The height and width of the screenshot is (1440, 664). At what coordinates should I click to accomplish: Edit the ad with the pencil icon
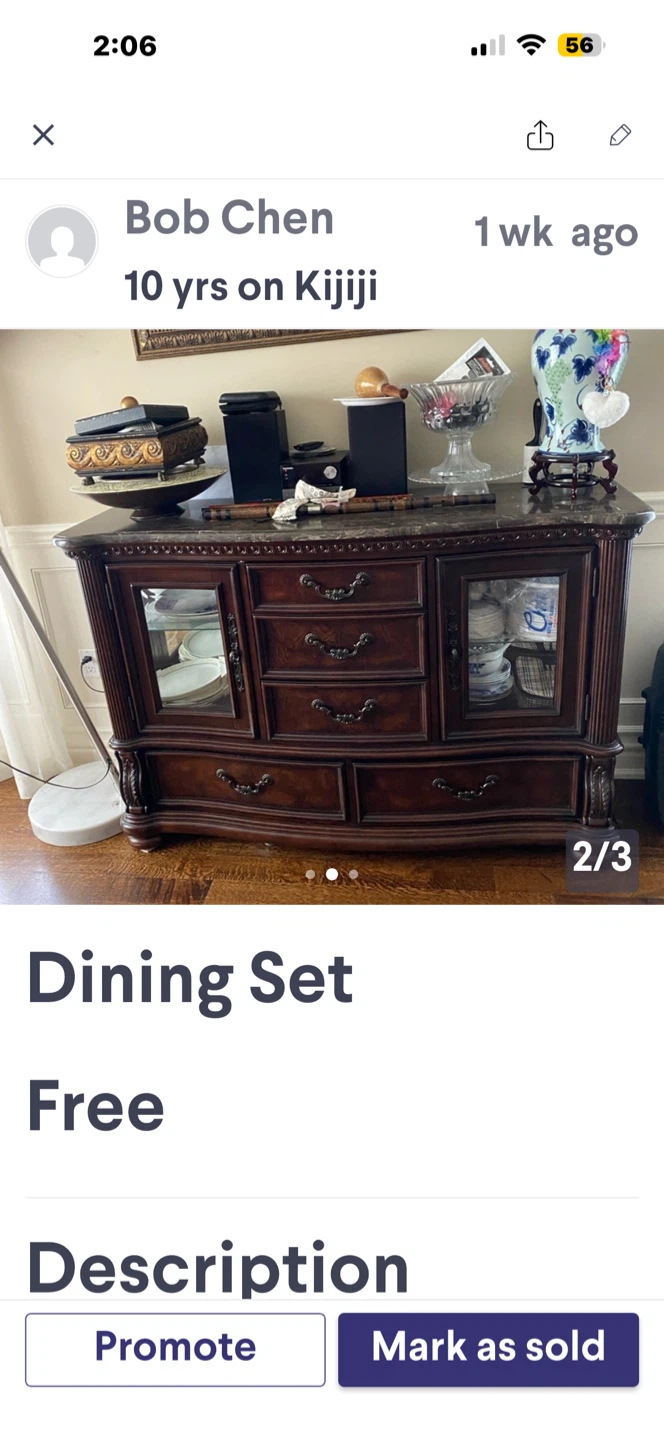pos(620,135)
